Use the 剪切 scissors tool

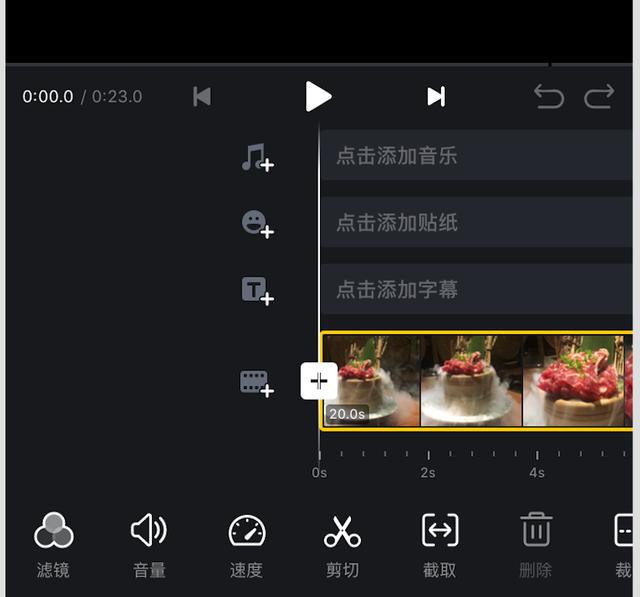(x=342, y=545)
